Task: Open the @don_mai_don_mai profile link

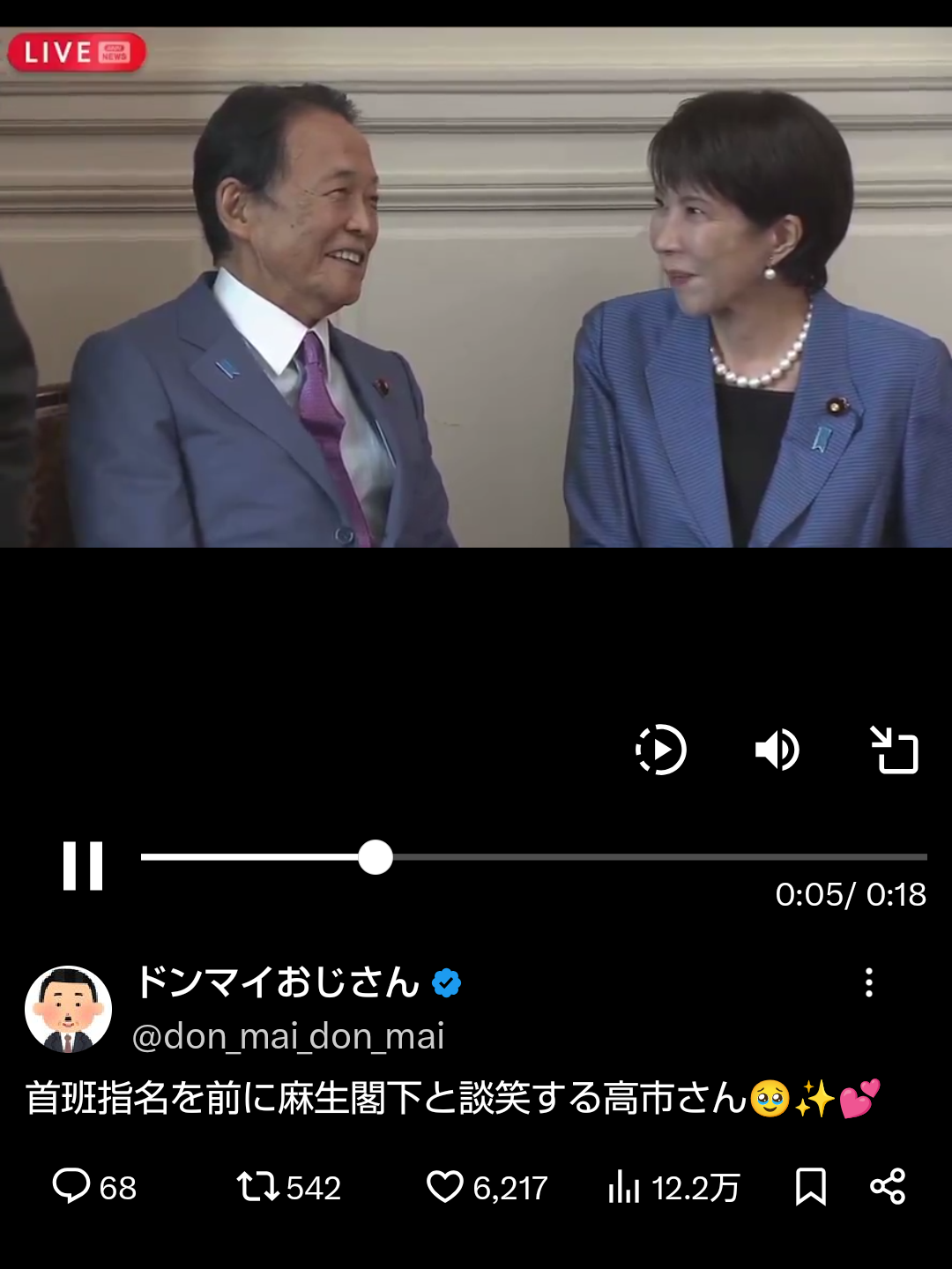Action: pos(288,1036)
